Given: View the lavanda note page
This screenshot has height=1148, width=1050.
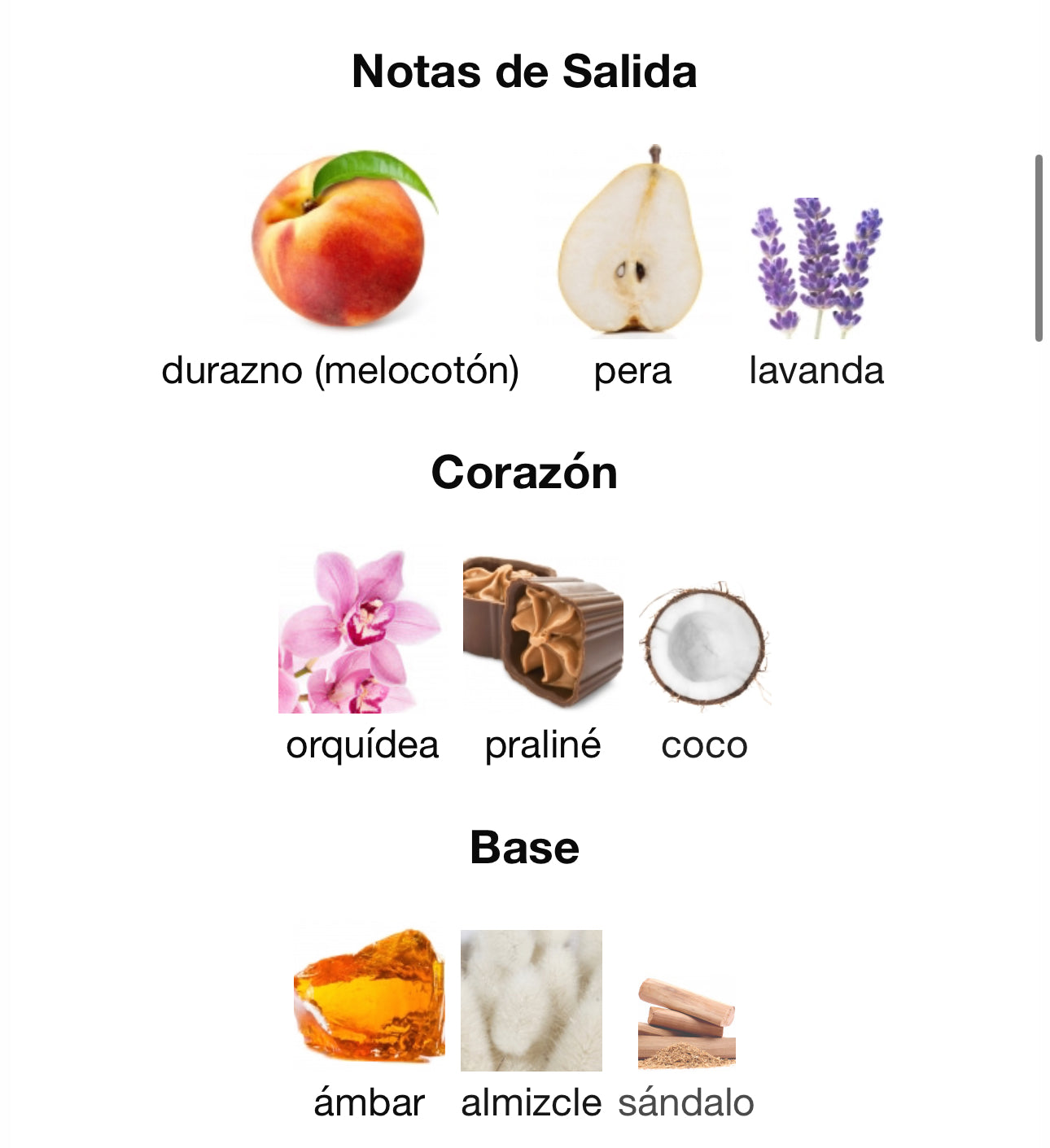Looking at the screenshot, I should [816, 267].
